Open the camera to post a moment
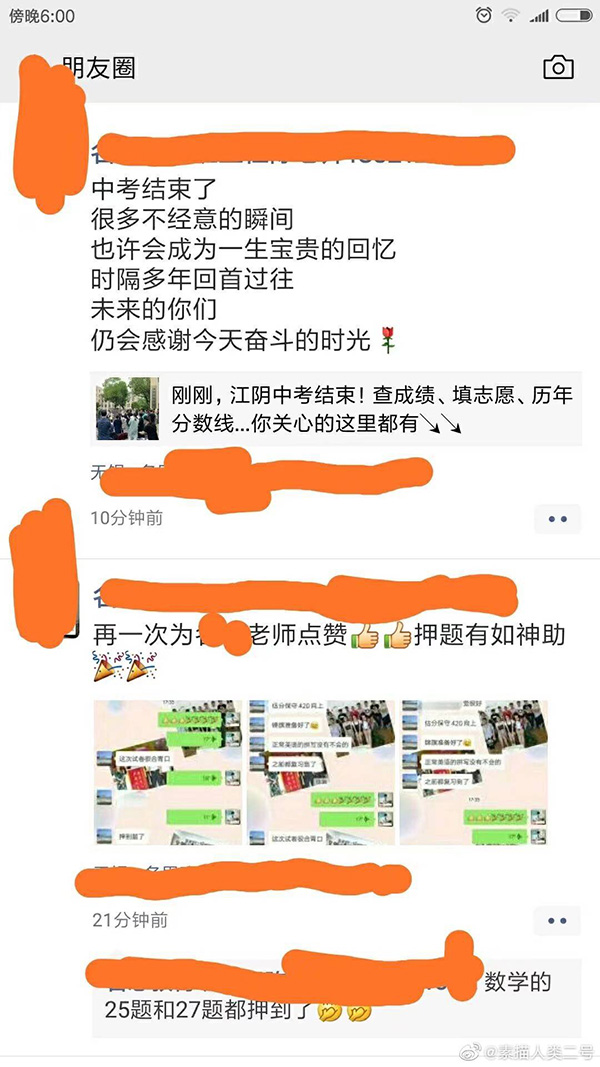This screenshot has height=1067, width=600. [x=558, y=67]
